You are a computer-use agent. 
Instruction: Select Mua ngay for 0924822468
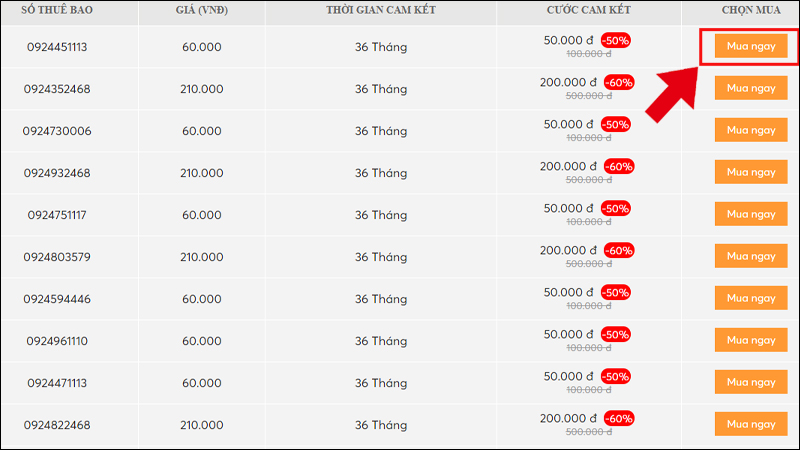pyautogui.click(x=751, y=425)
